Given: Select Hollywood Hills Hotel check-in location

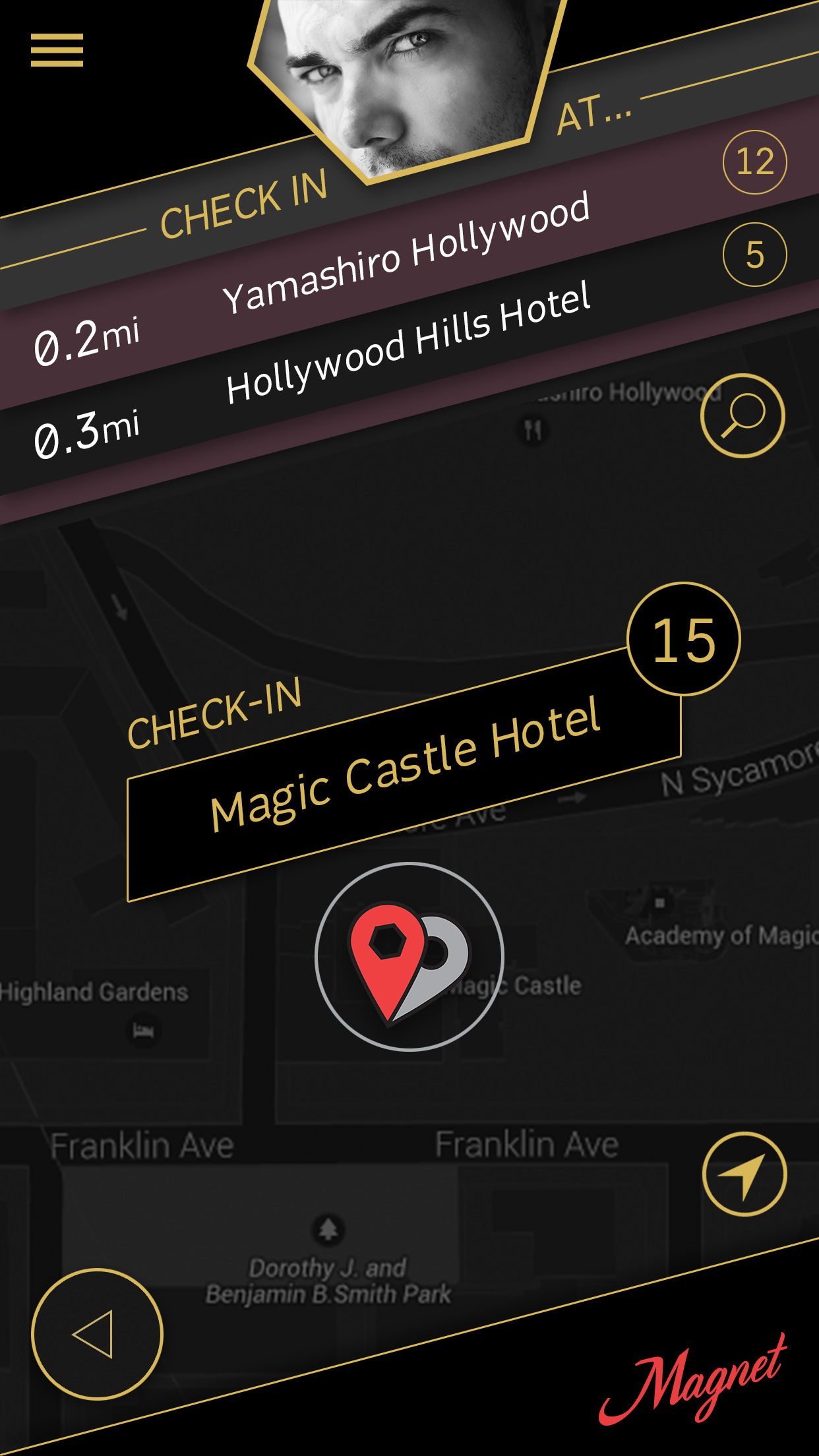Looking at the screenshot, I should 409,343.
